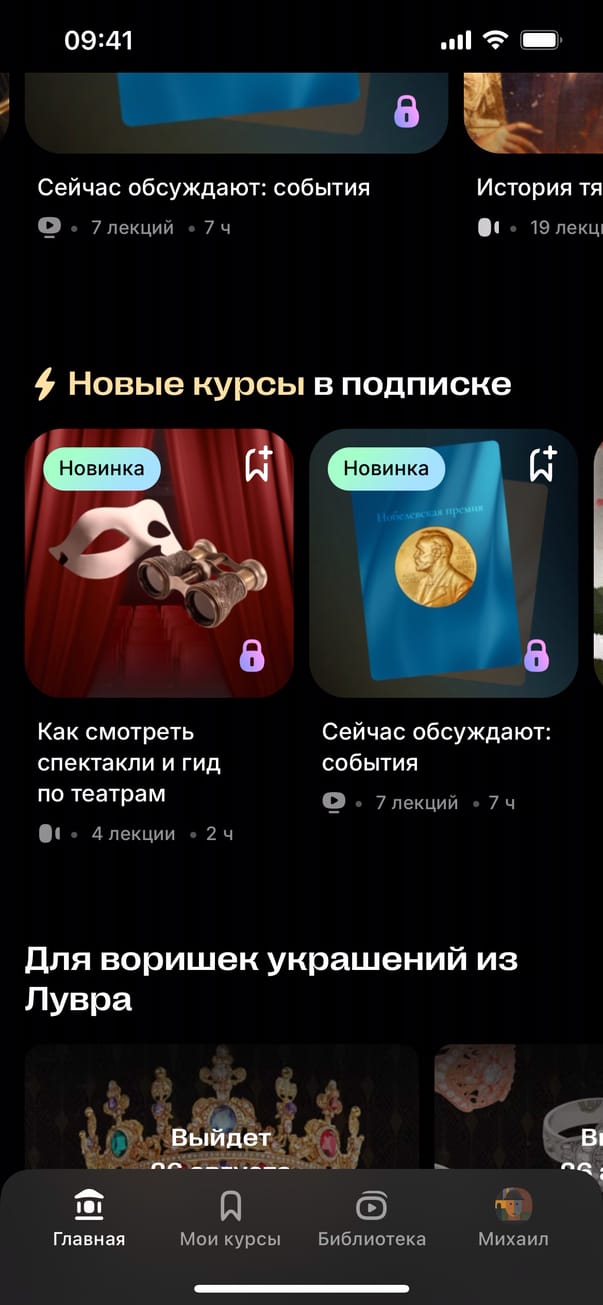Bookmark the Nobel Prize events course
This screenshot has height=1305, width=603.
(542, 465)
